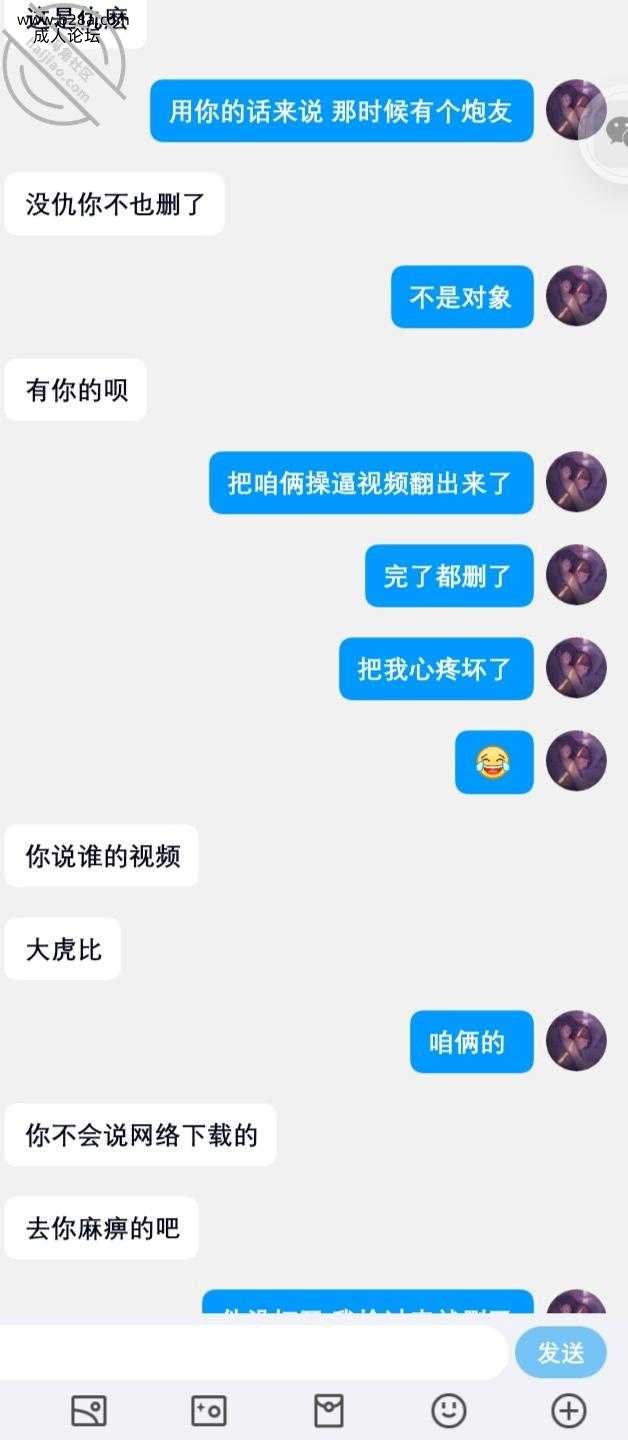Tap the 发送 send button

(x=561, y=1353)
